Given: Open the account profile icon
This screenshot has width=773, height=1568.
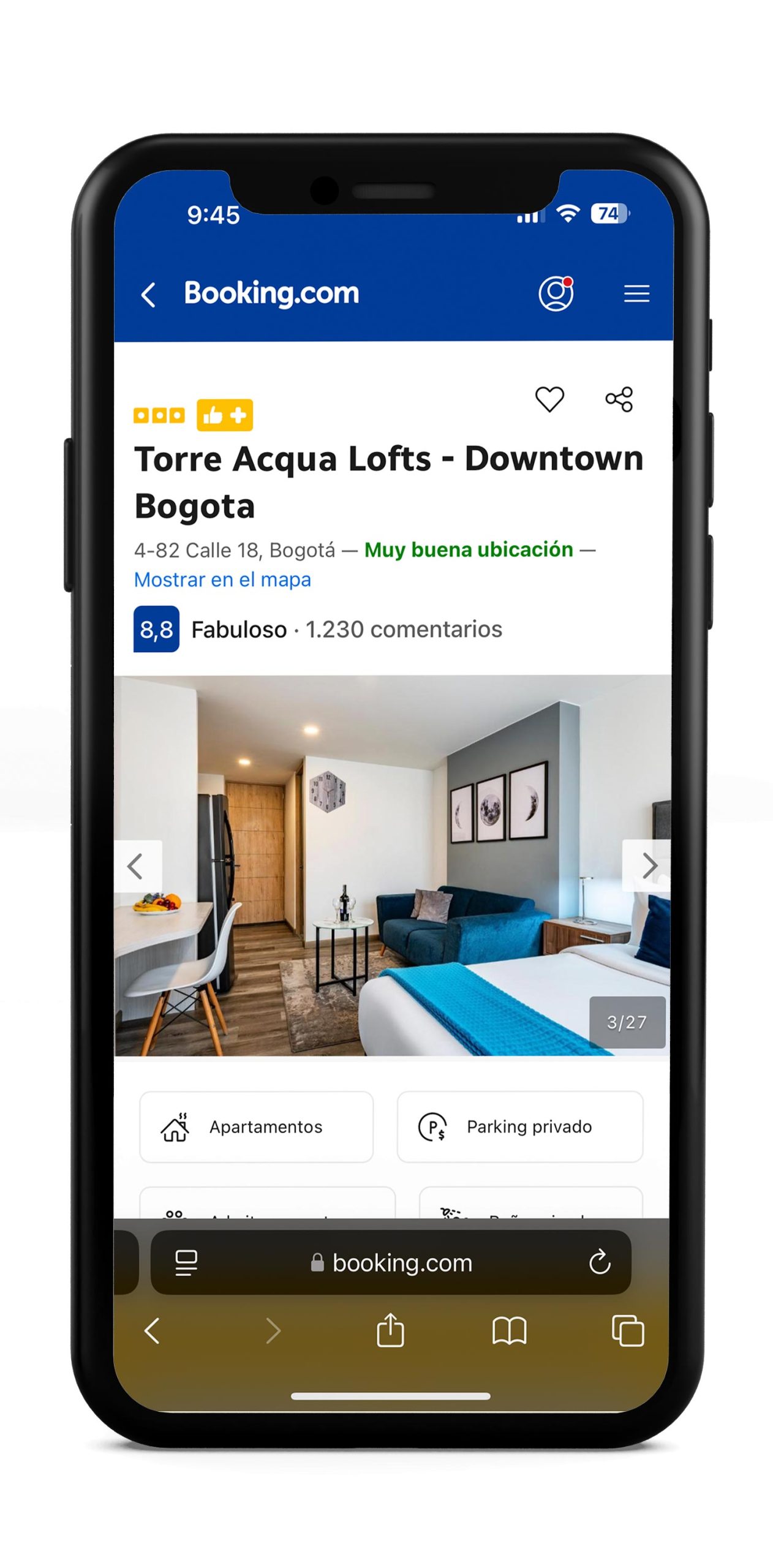Looking at the screenshot, I should point(555,293).
